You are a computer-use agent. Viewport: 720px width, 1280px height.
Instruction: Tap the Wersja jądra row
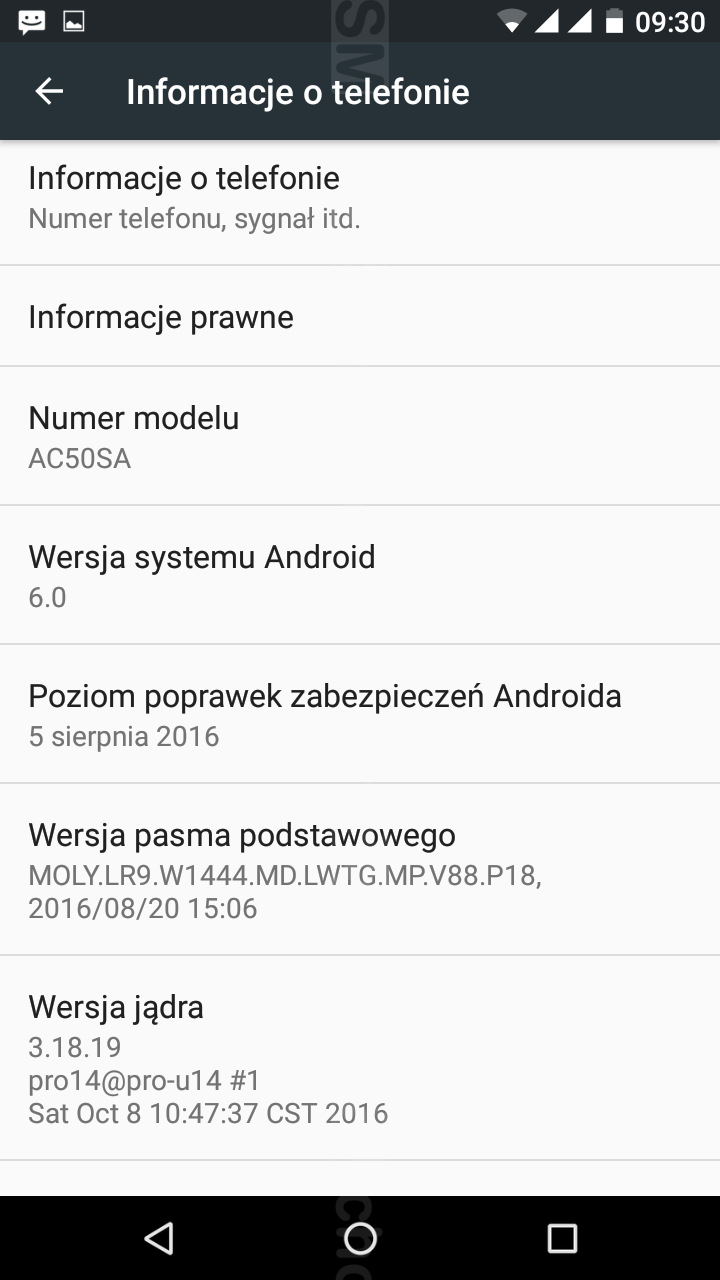(360, 1058)
